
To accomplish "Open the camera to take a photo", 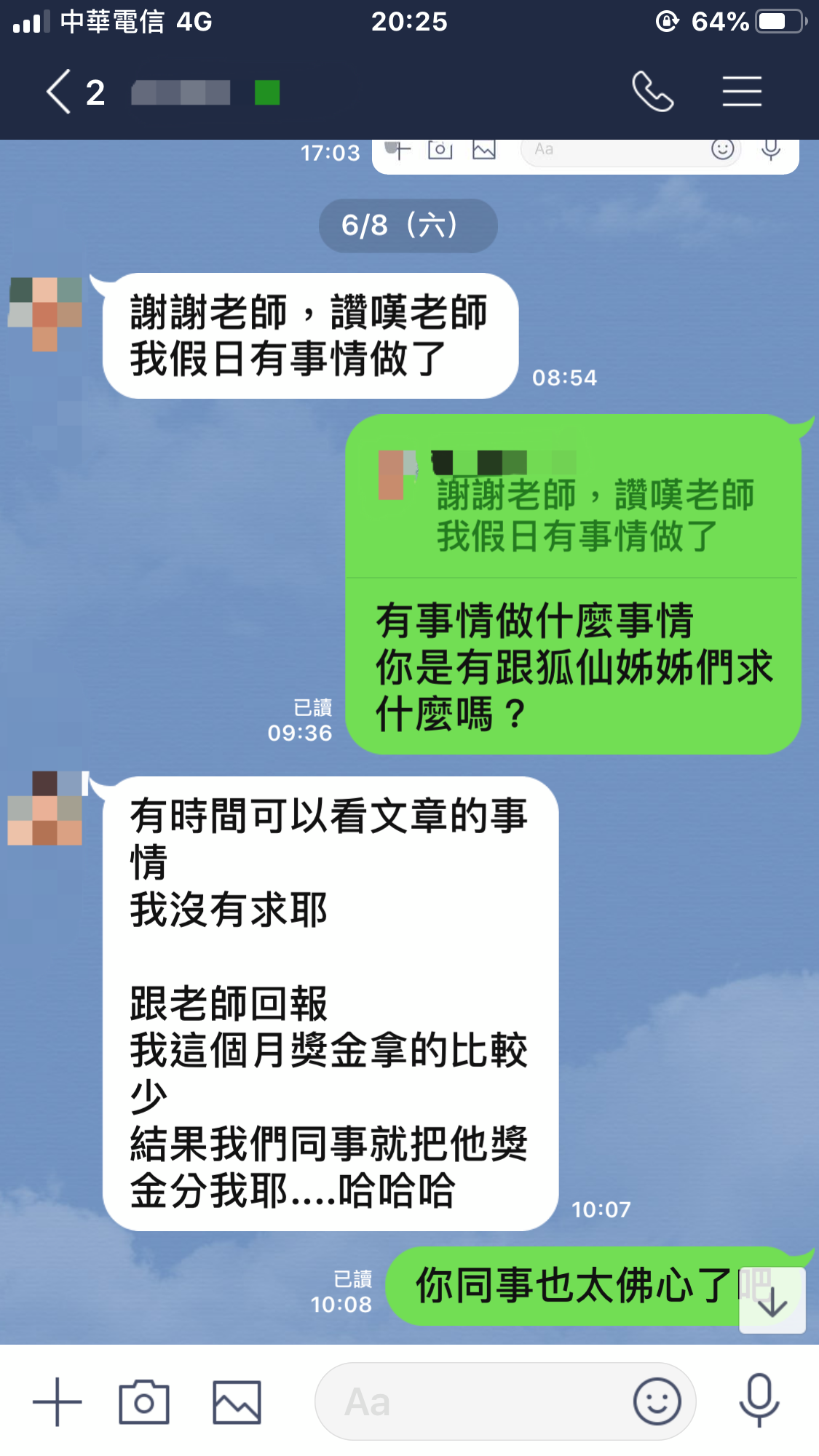I will pyautogui.click(x=144, y=1401).
